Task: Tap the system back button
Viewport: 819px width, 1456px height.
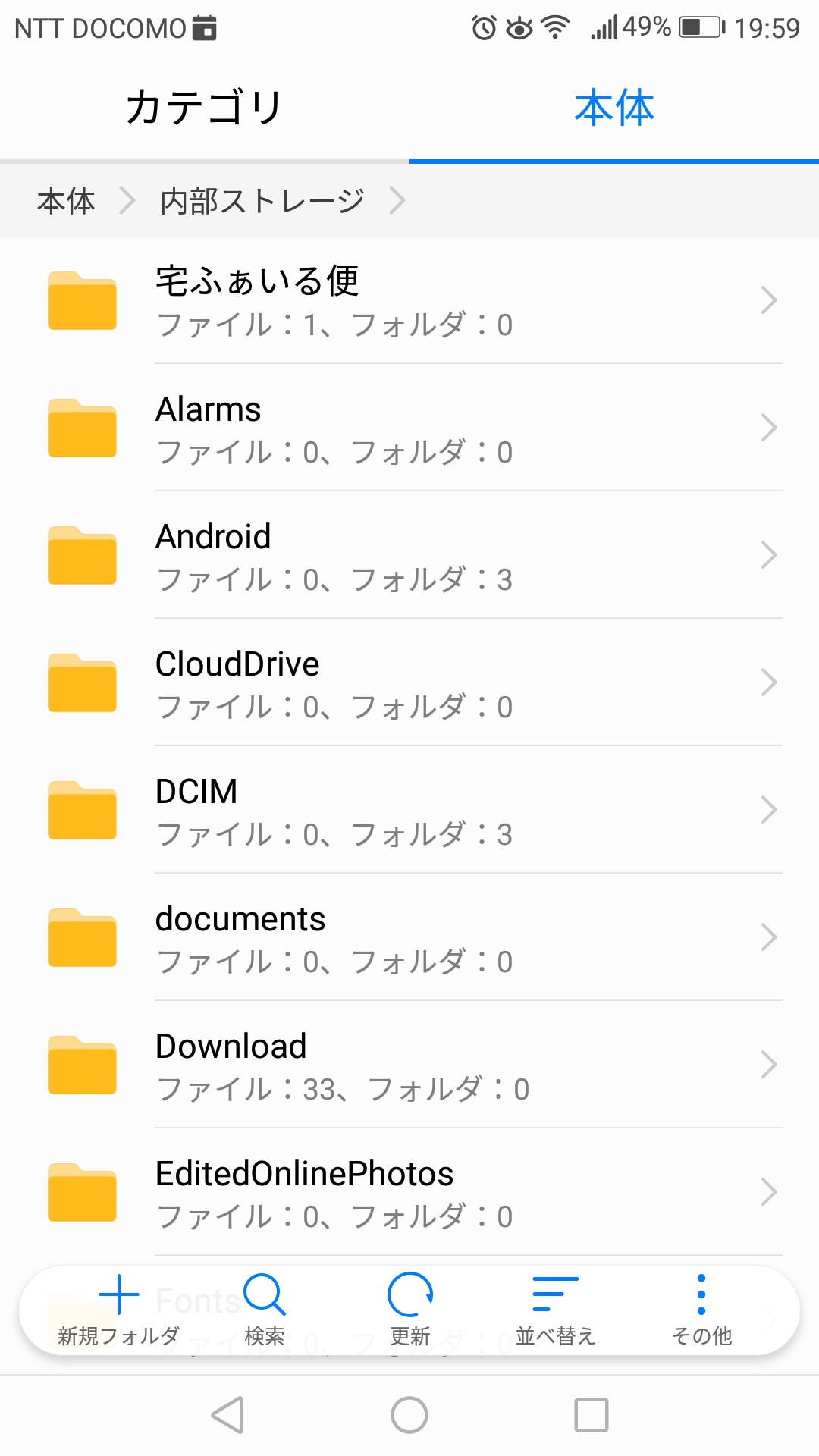Action: [227, 1415]
